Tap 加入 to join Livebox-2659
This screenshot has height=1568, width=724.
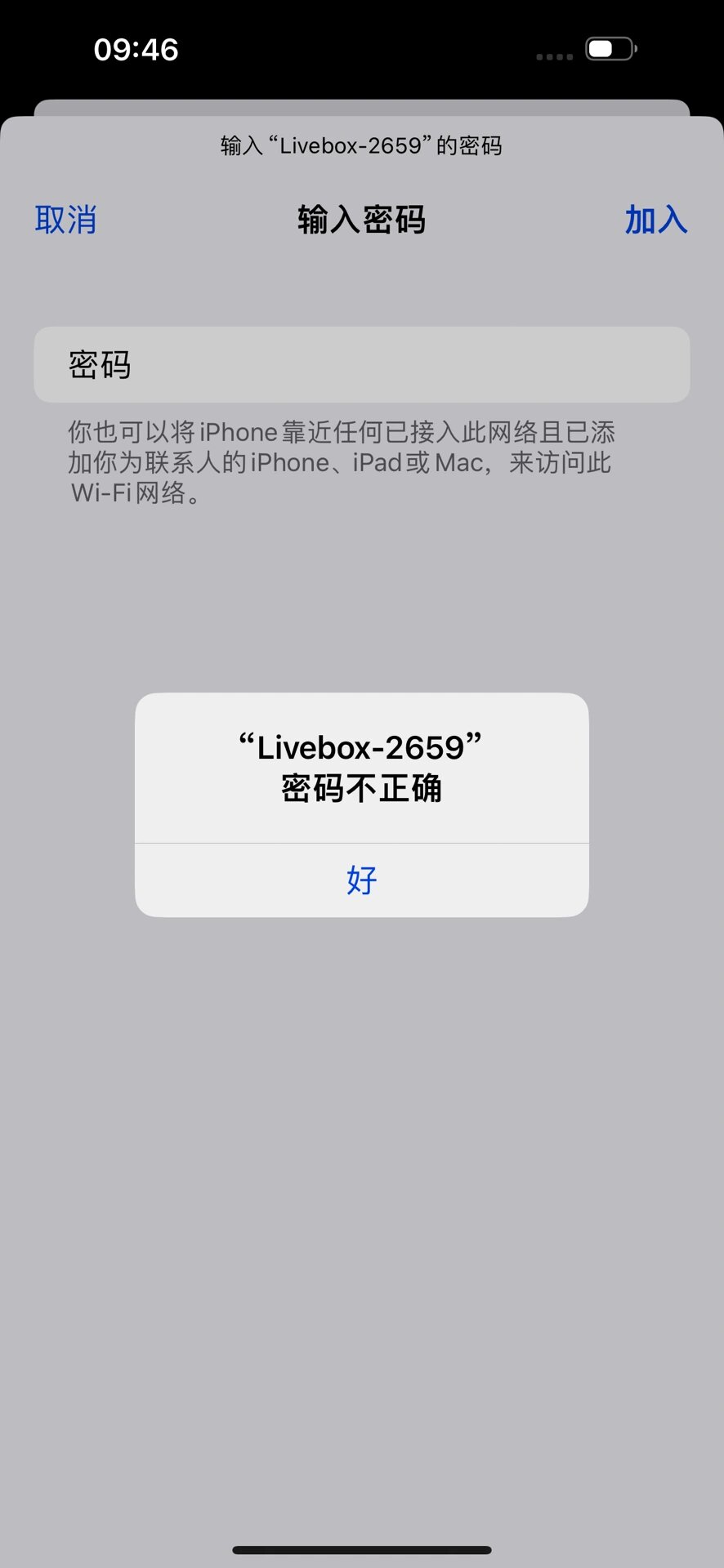(656, 220)
